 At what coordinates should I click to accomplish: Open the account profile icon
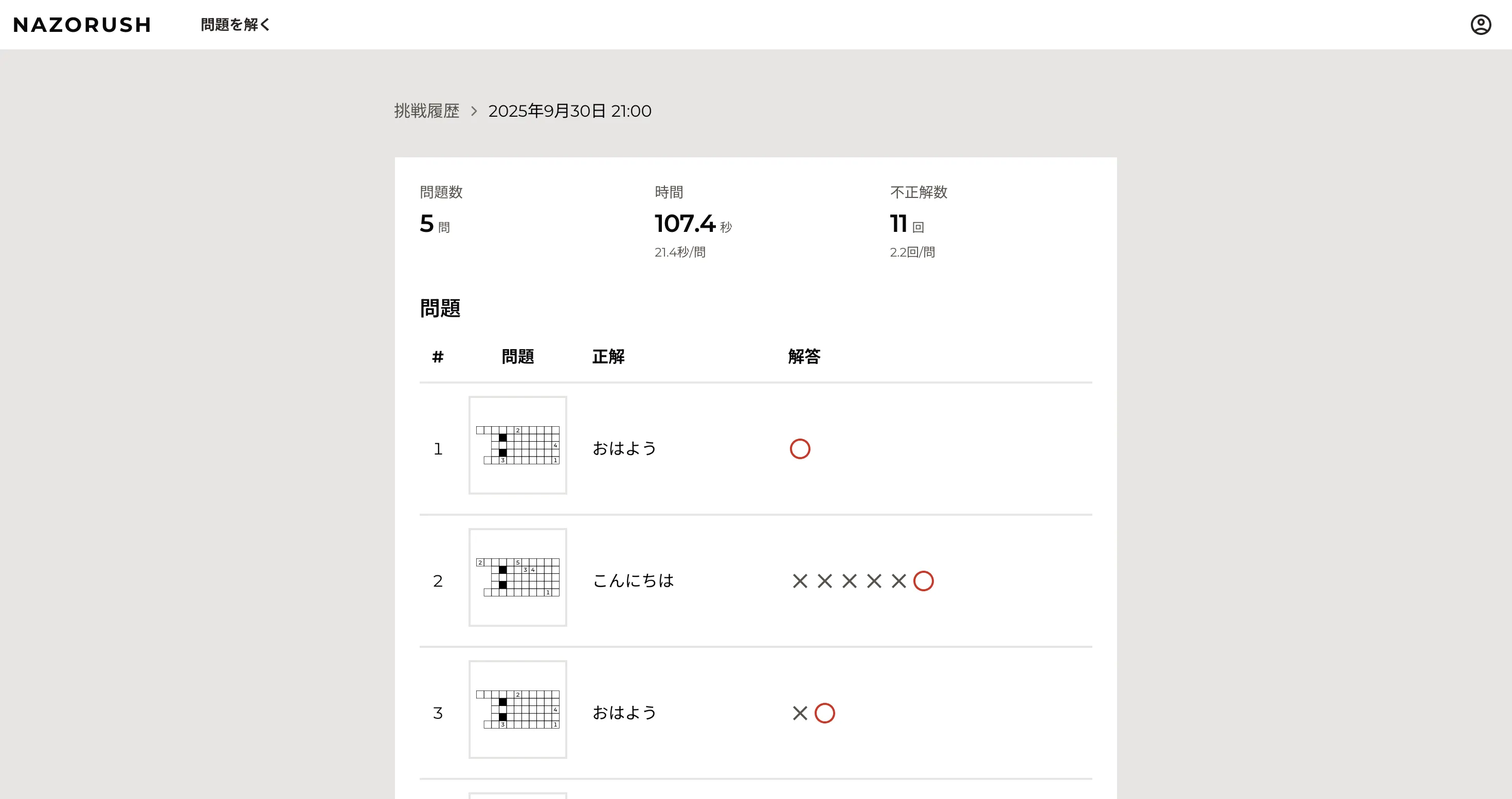[1480, 25]
